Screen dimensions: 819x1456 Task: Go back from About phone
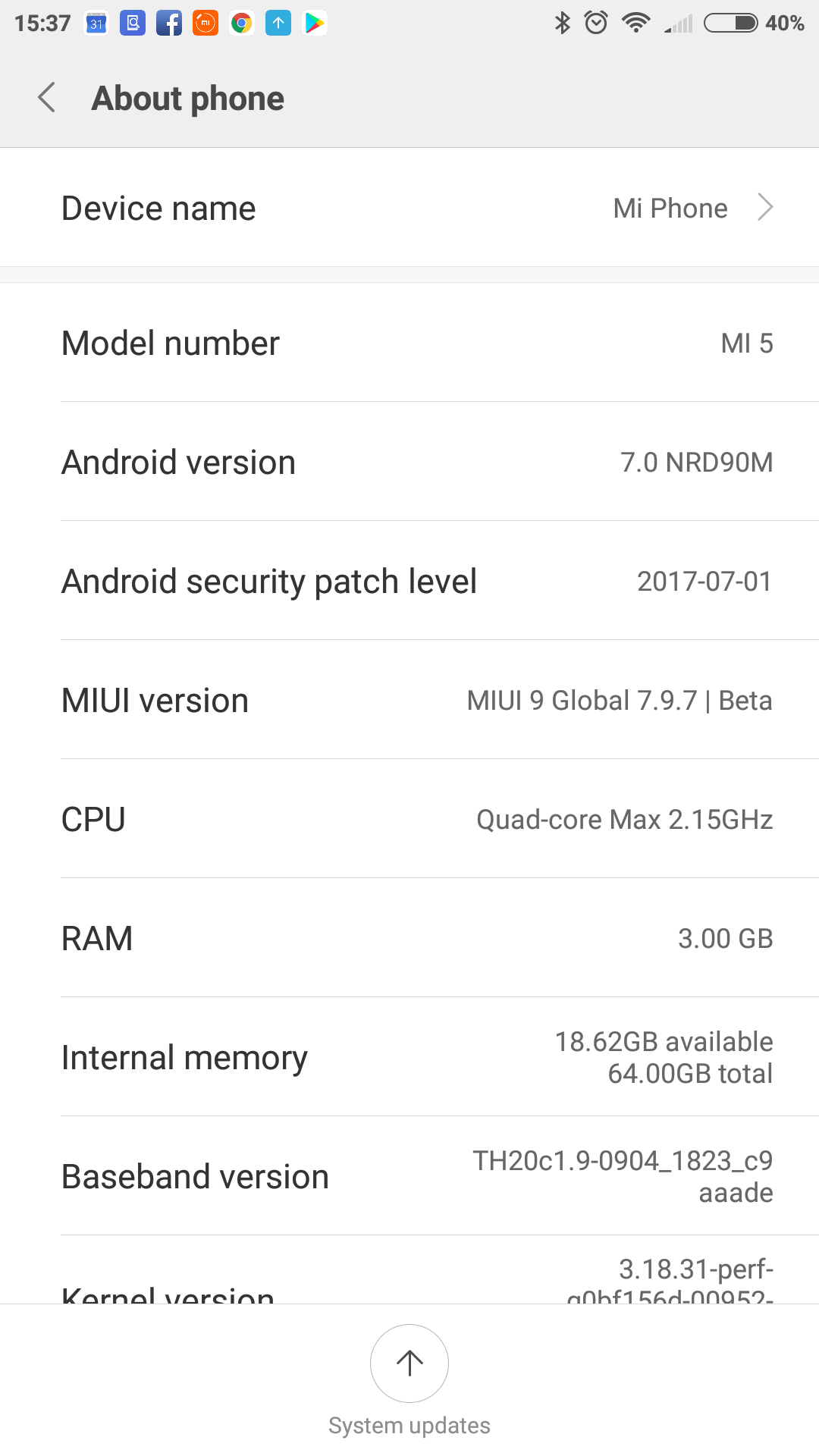click(47, 98)
